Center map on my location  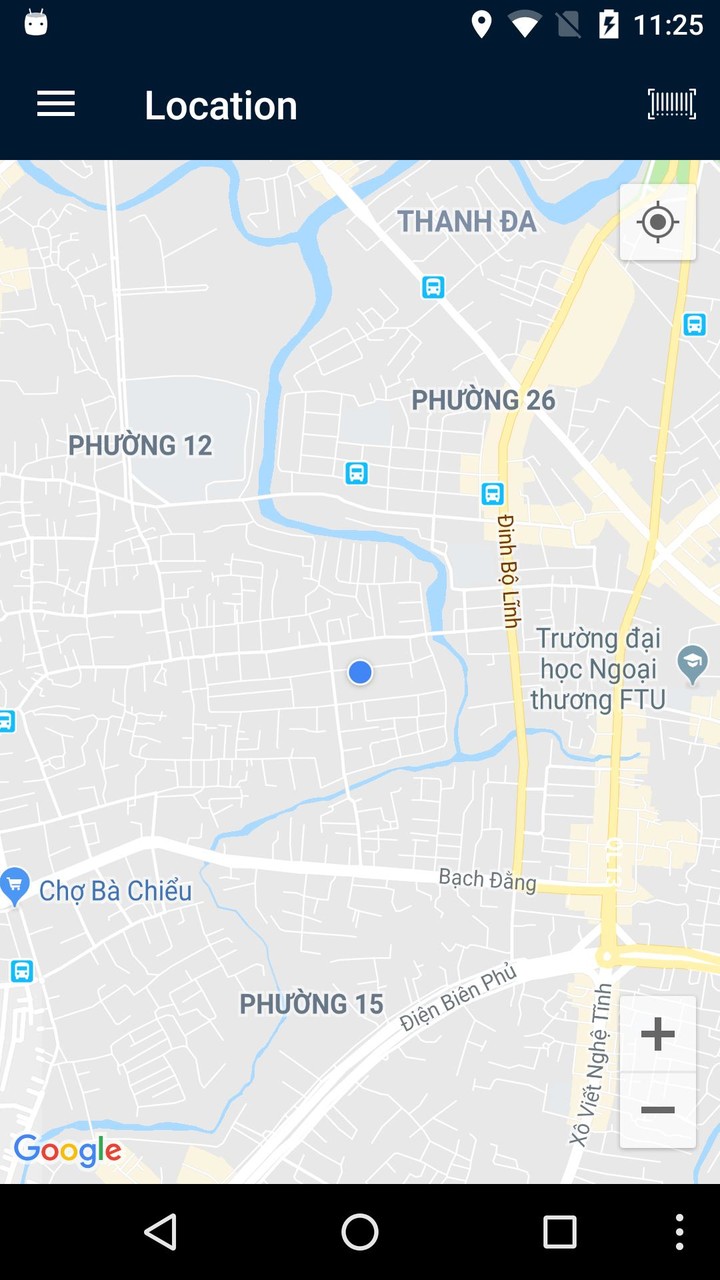(x=658, y=222)
